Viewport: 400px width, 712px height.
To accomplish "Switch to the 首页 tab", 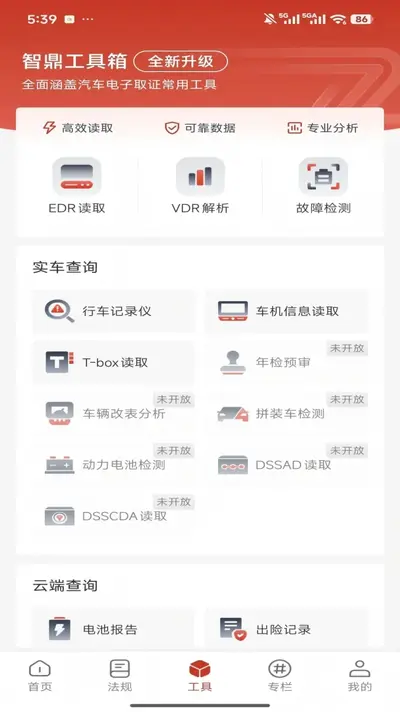I will tap(40, 676).
